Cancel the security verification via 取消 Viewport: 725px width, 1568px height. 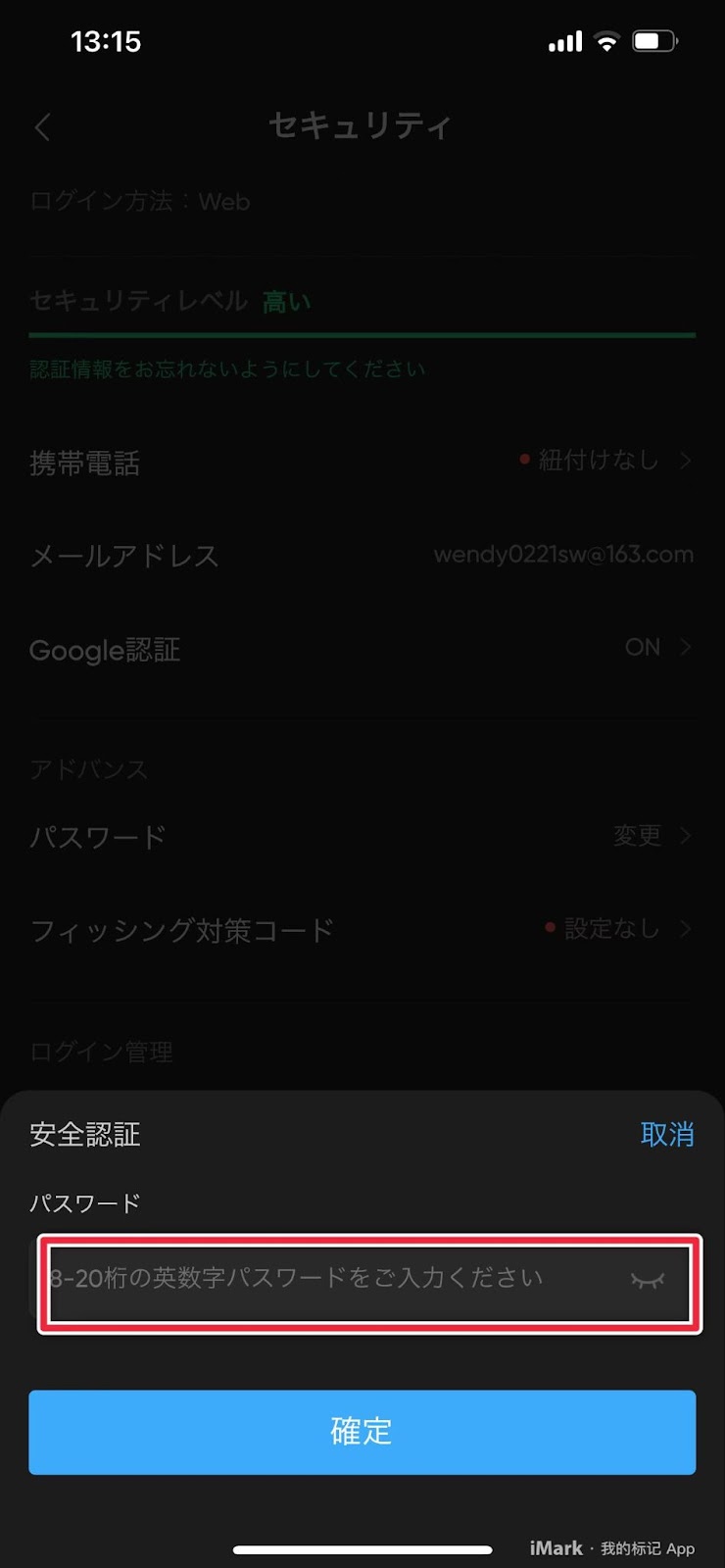click(x=666, y=1134)
